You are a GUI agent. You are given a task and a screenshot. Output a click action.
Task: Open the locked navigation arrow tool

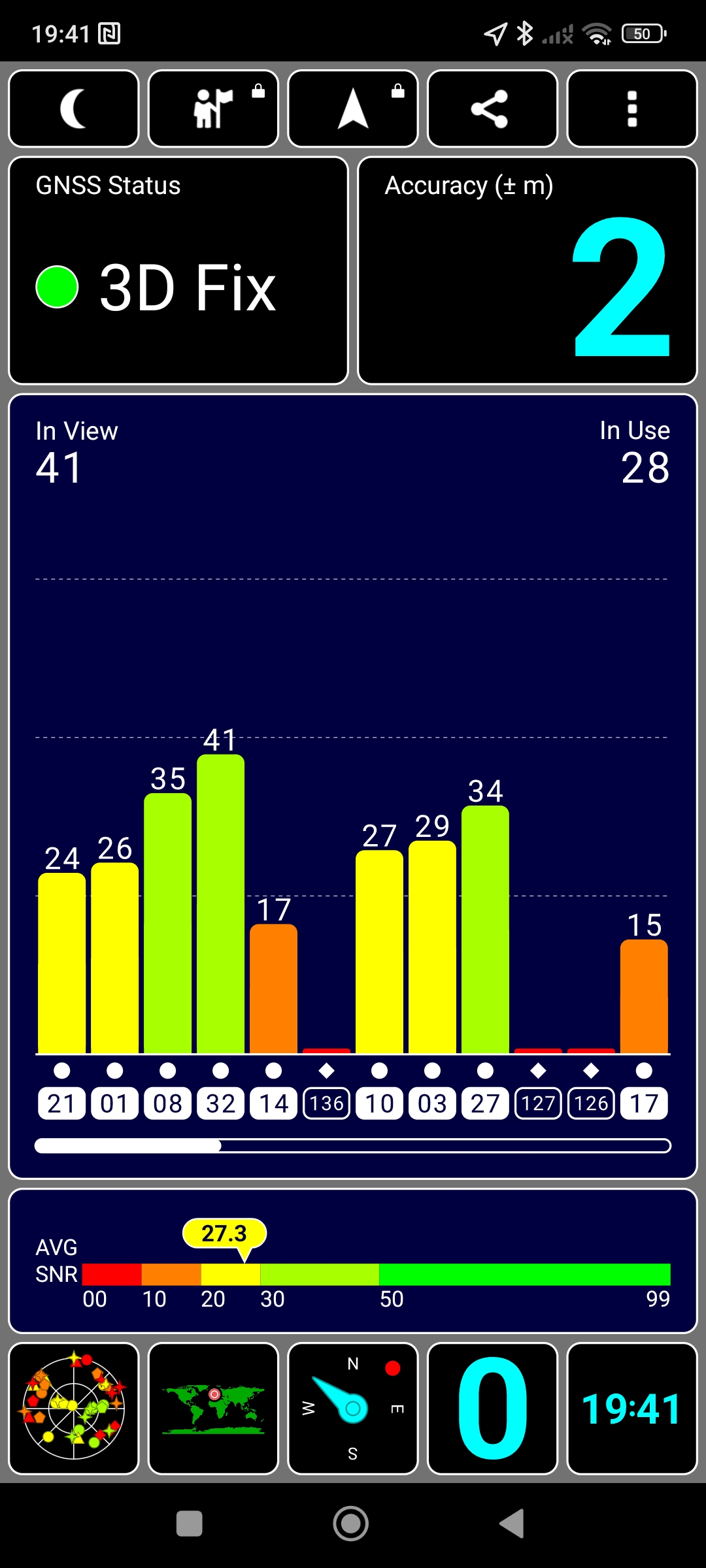(x=353, y=108)
